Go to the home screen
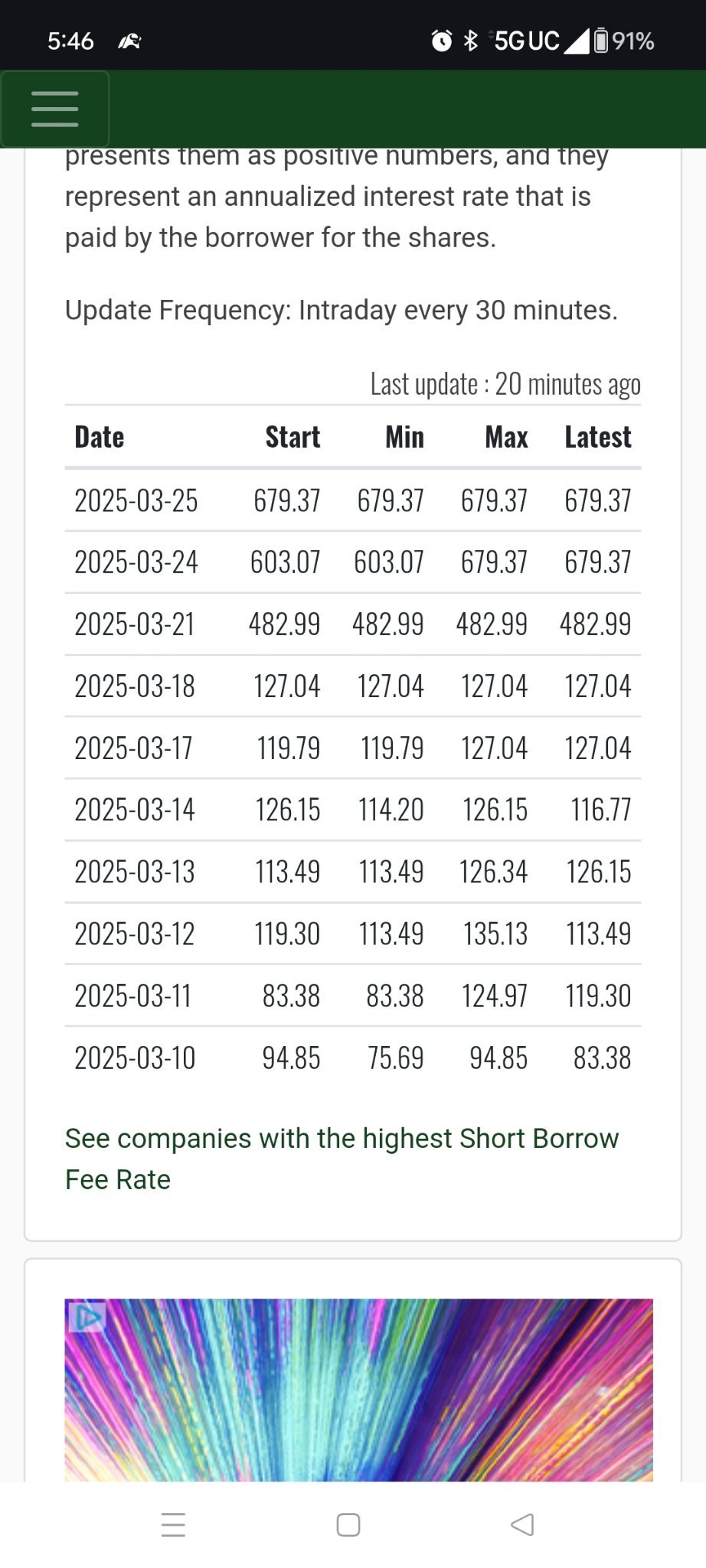 (348, 1524)
